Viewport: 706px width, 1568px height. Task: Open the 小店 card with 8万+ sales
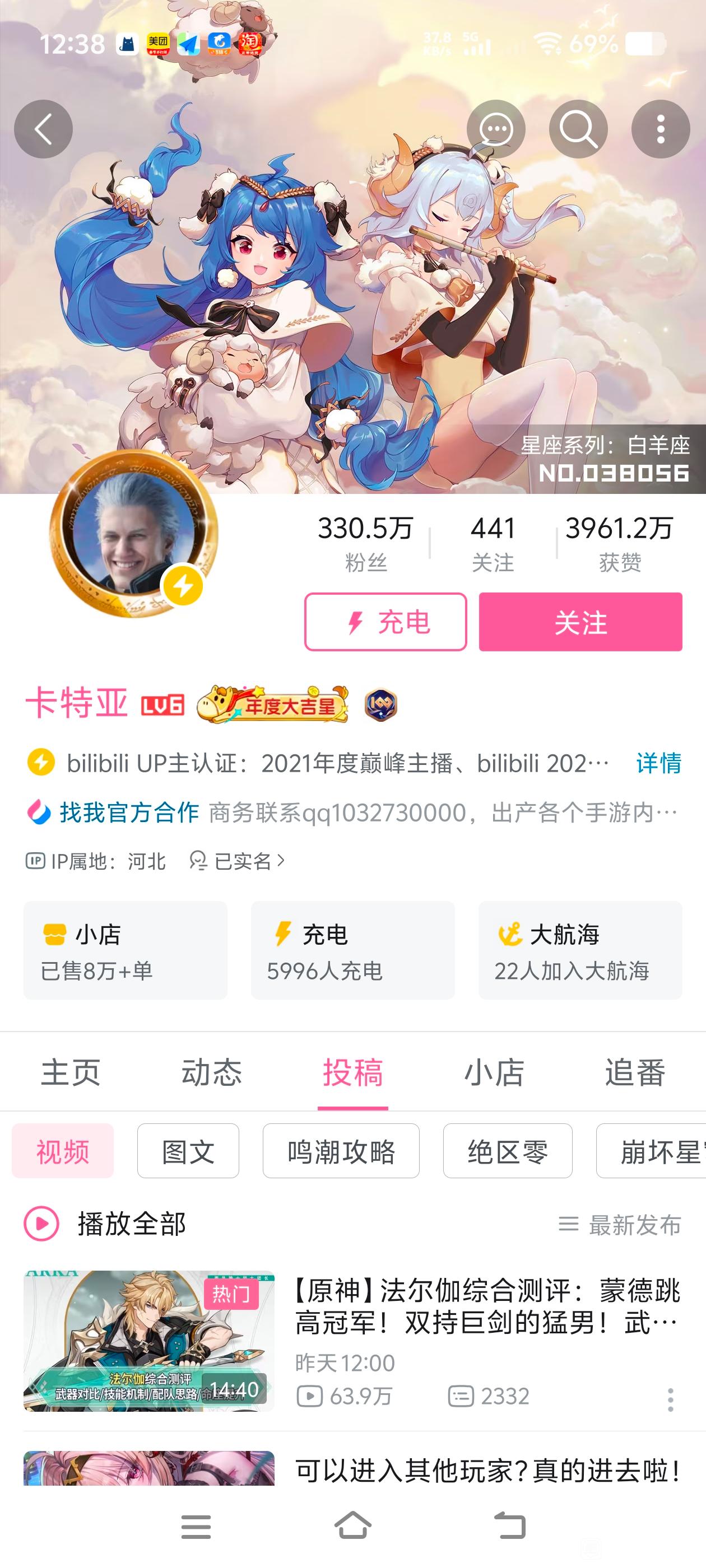(x=126, y=950)
